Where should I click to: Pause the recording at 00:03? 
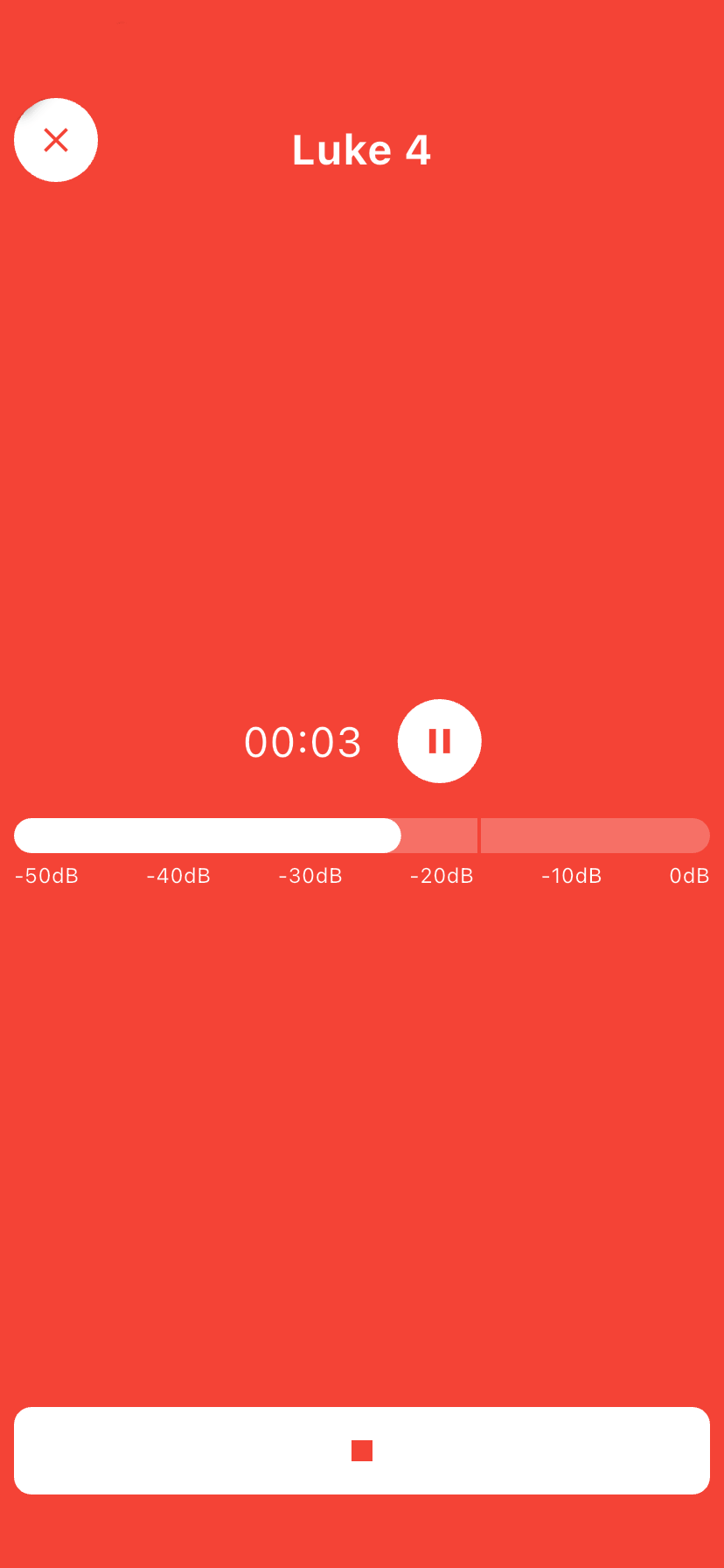point(439,741)
